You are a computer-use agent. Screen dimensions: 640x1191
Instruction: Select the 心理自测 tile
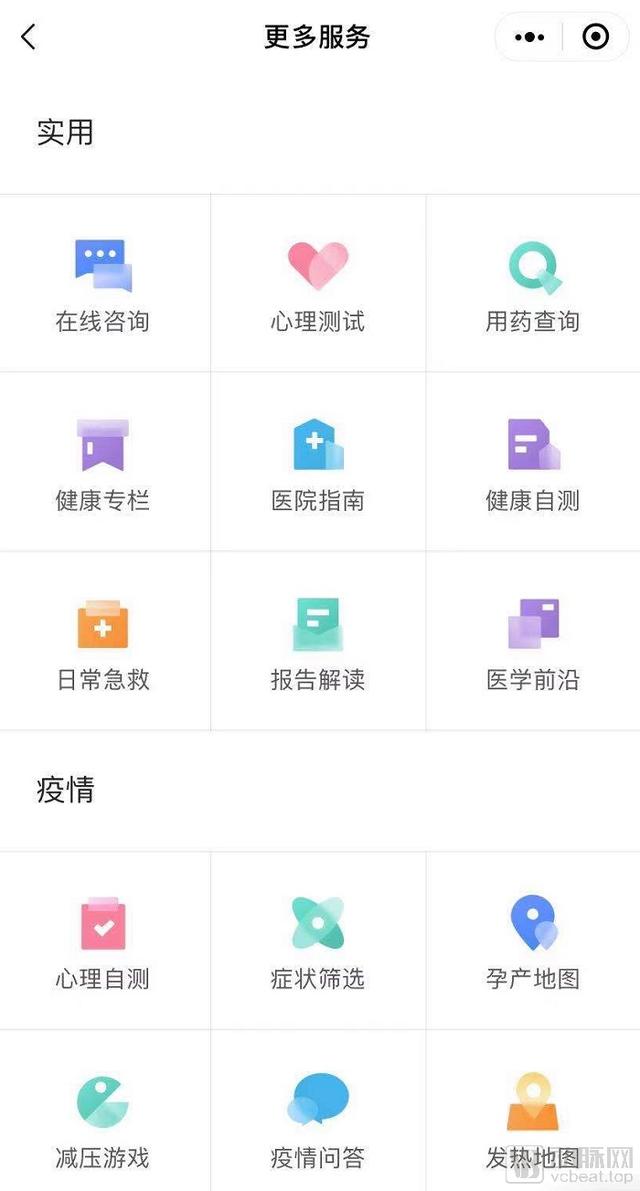coord(103,941)
